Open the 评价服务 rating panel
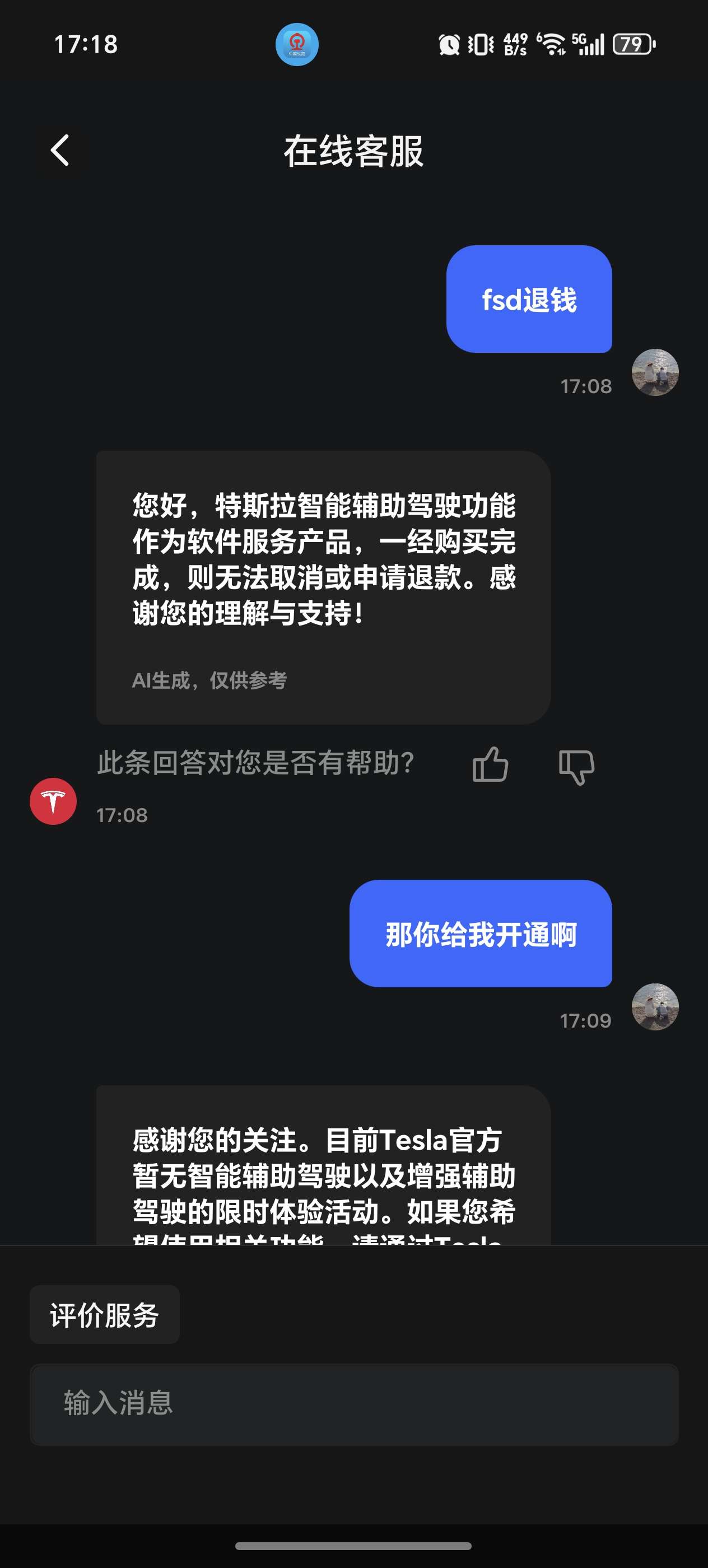 104,1315
